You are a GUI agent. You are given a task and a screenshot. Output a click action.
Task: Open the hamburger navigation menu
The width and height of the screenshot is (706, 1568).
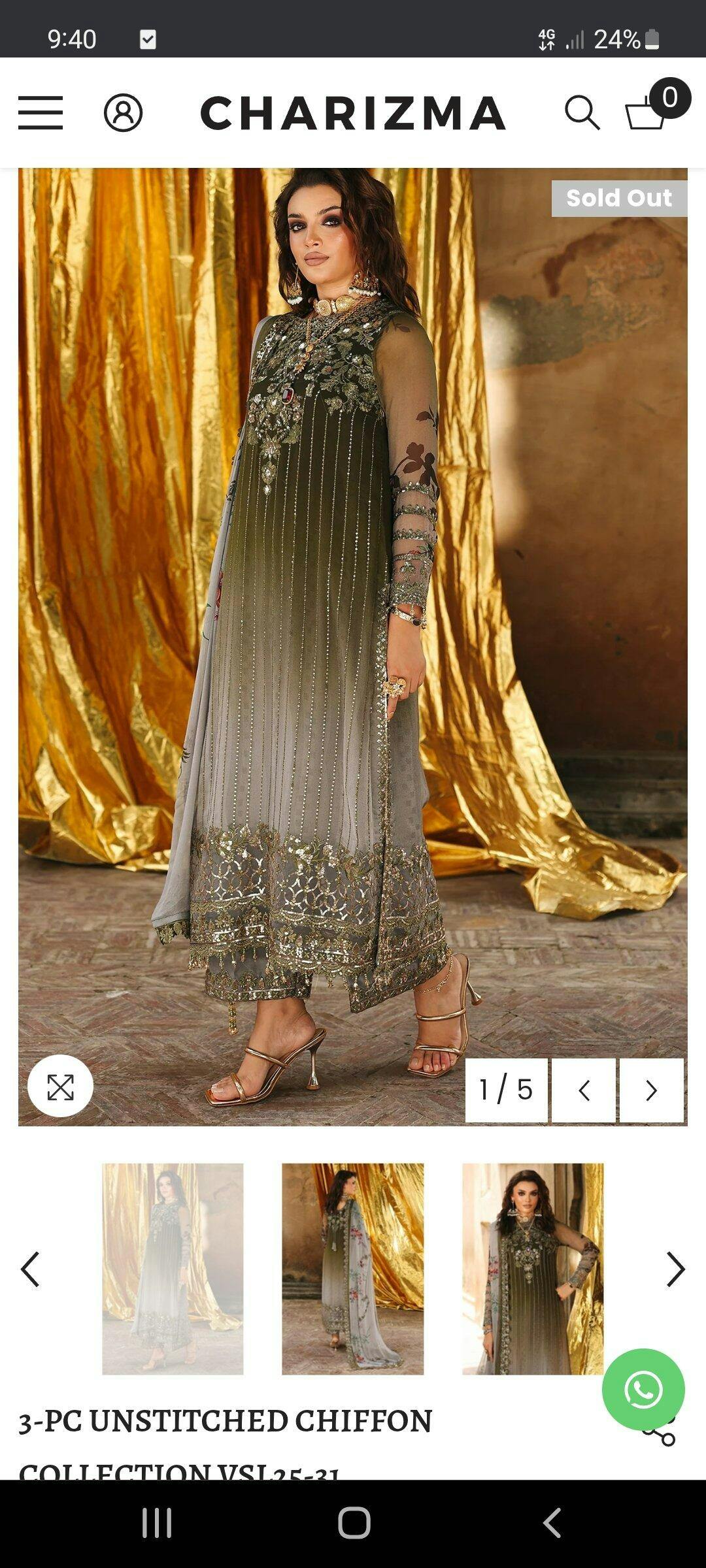point(41,113)
